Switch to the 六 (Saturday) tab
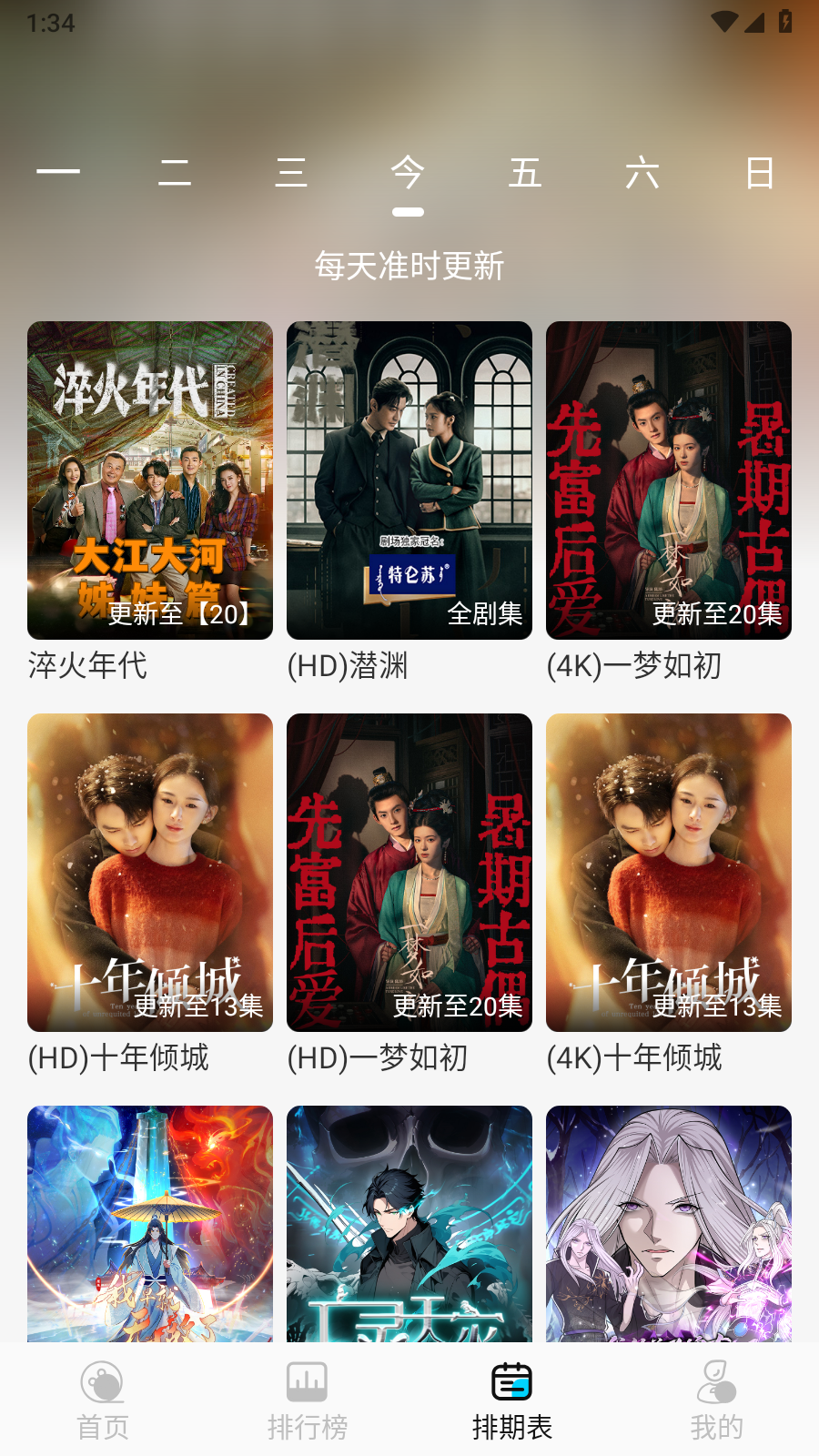 click(x=642, y=172)
